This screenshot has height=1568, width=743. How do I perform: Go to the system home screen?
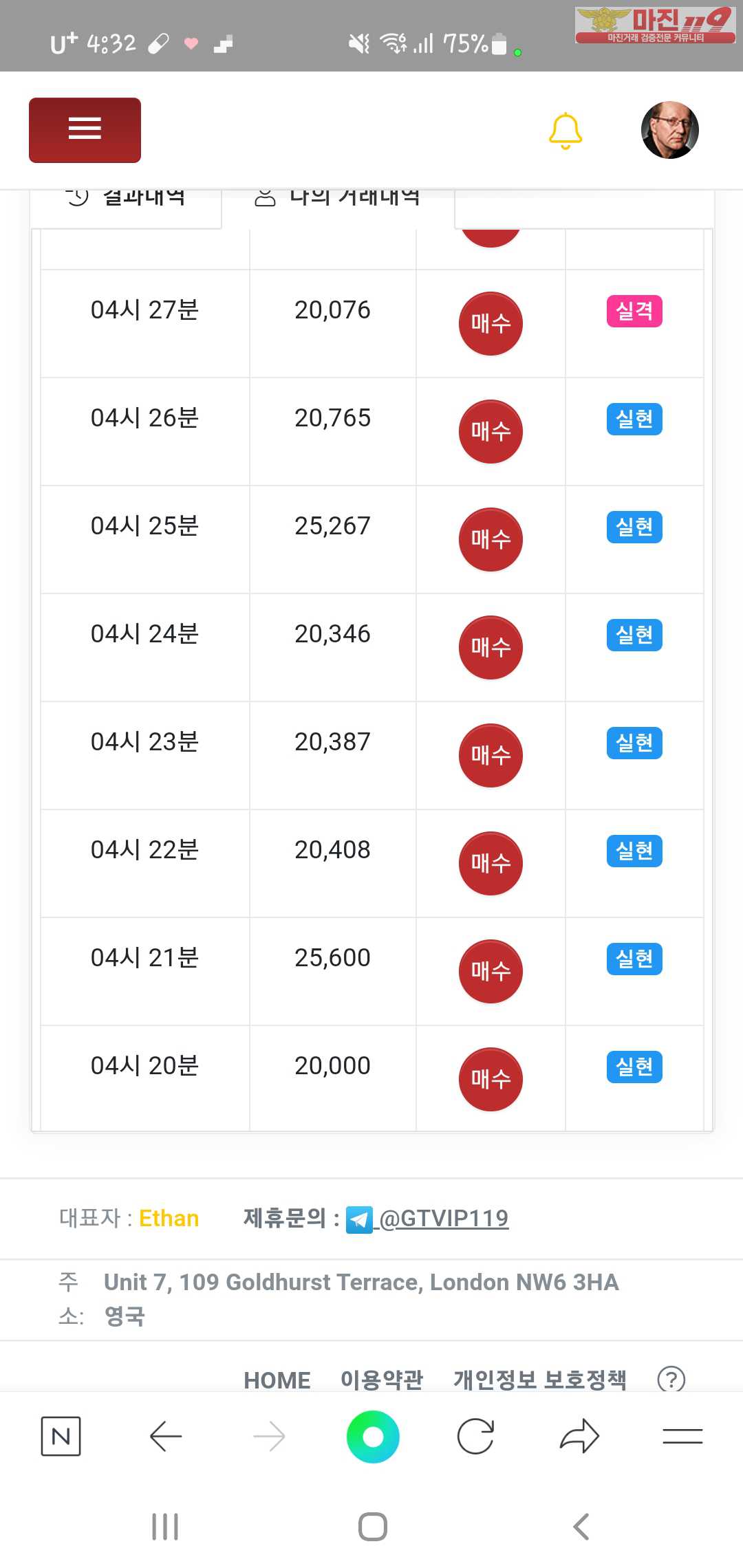pyautogui.click(x=372, y=1527)
